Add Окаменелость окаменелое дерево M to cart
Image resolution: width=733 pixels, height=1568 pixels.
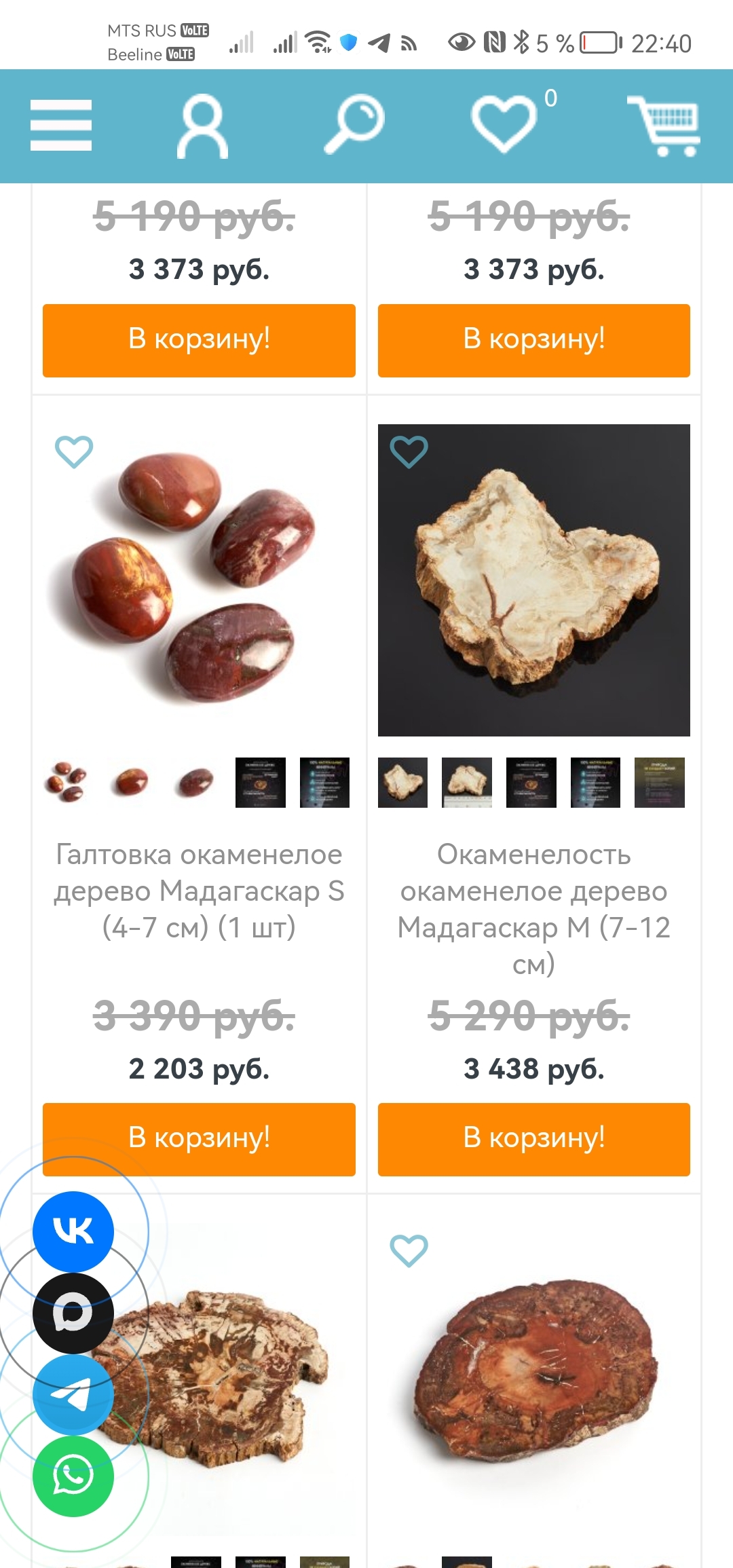pyautogui.click(x=533, y=1139)
